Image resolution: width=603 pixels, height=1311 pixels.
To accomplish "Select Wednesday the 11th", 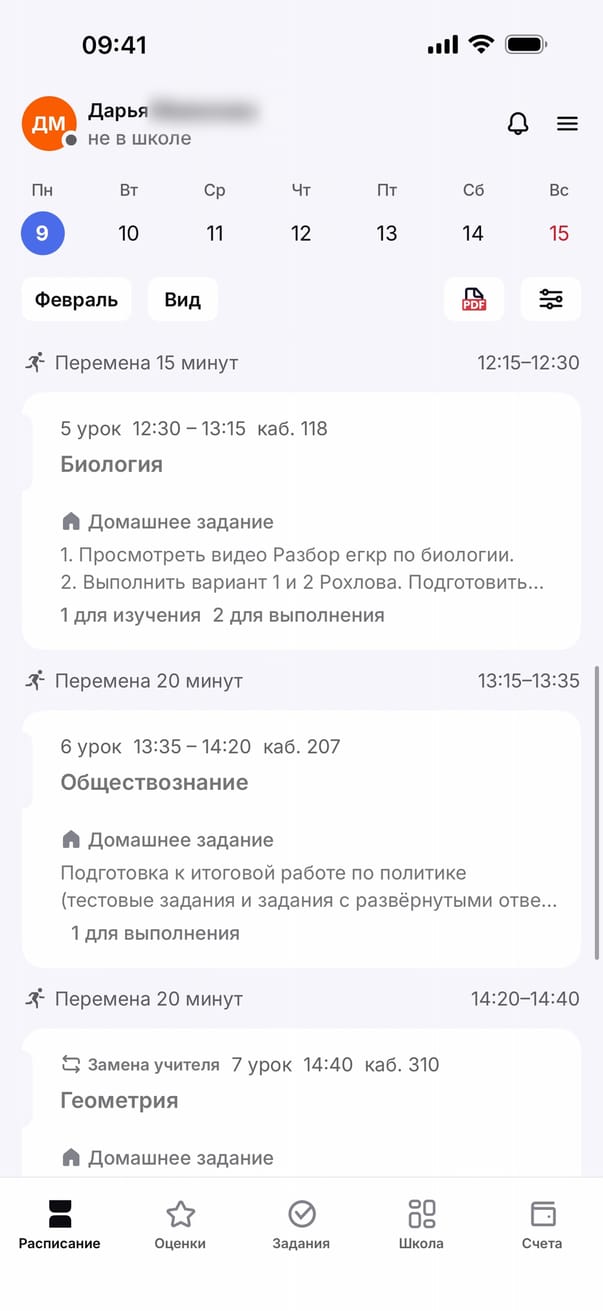I will coord(215,233).
